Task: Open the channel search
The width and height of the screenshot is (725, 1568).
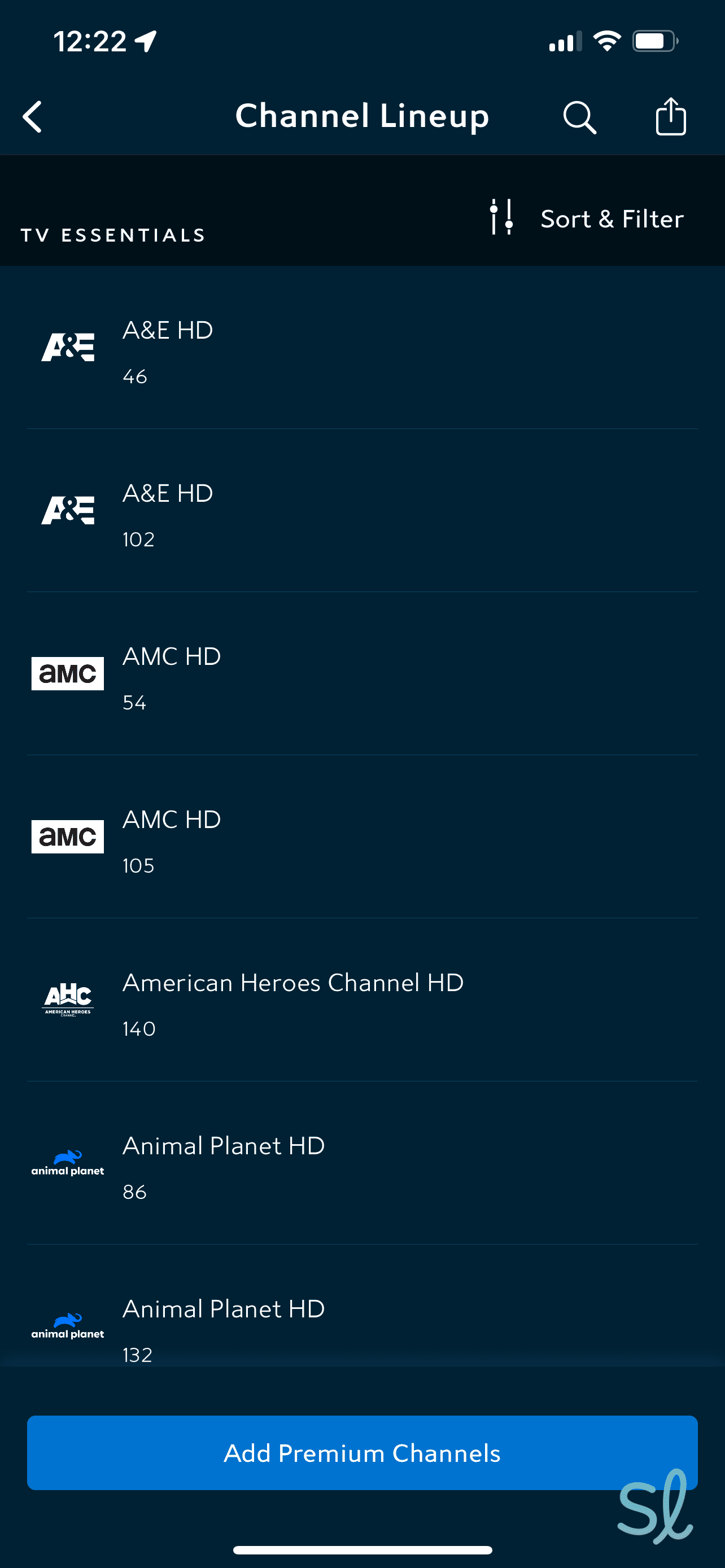Action: (579, 116)
